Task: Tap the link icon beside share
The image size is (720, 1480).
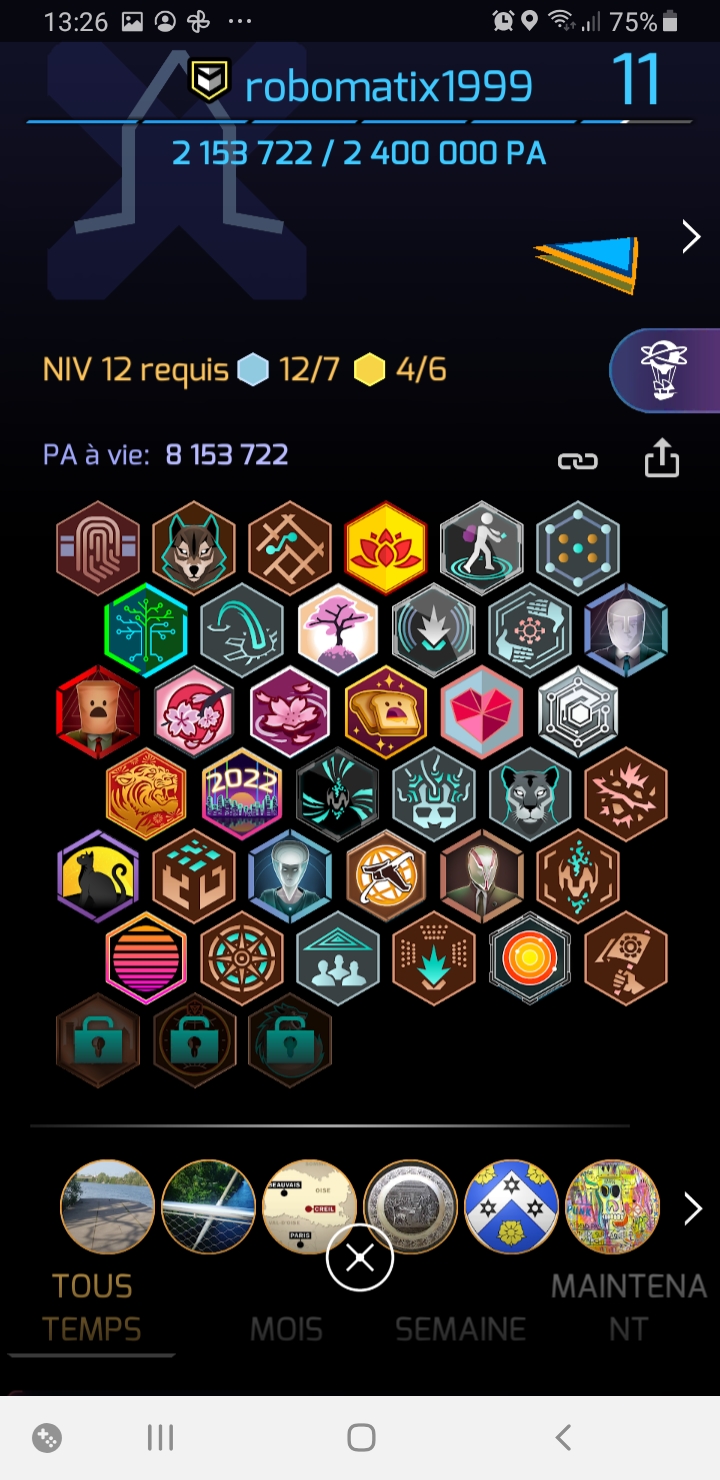Action: pos(577,460)
